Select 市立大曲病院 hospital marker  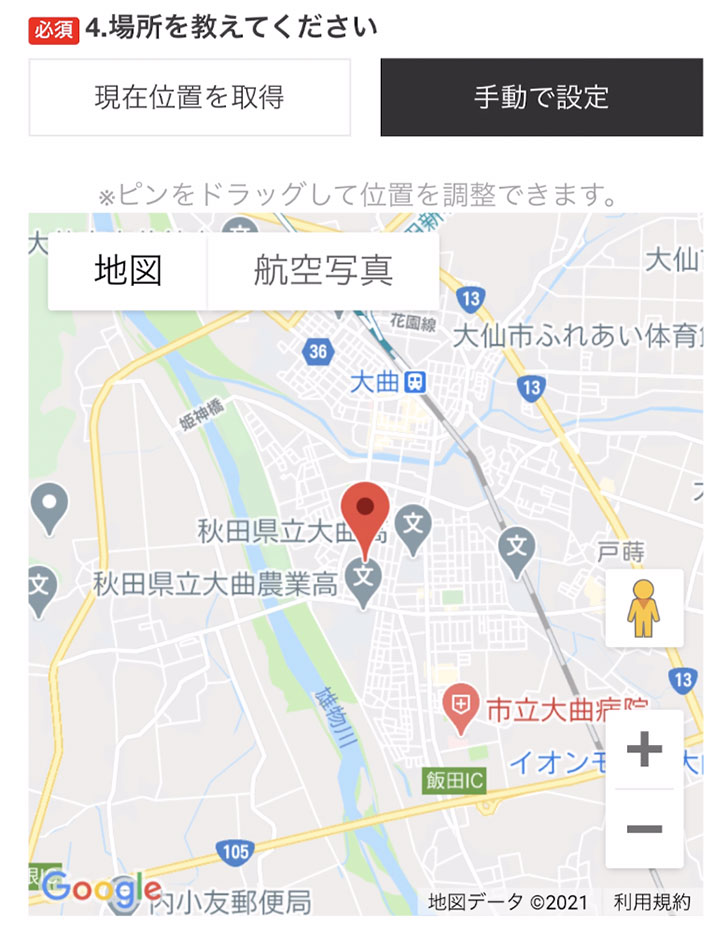(x=460, y=710)
